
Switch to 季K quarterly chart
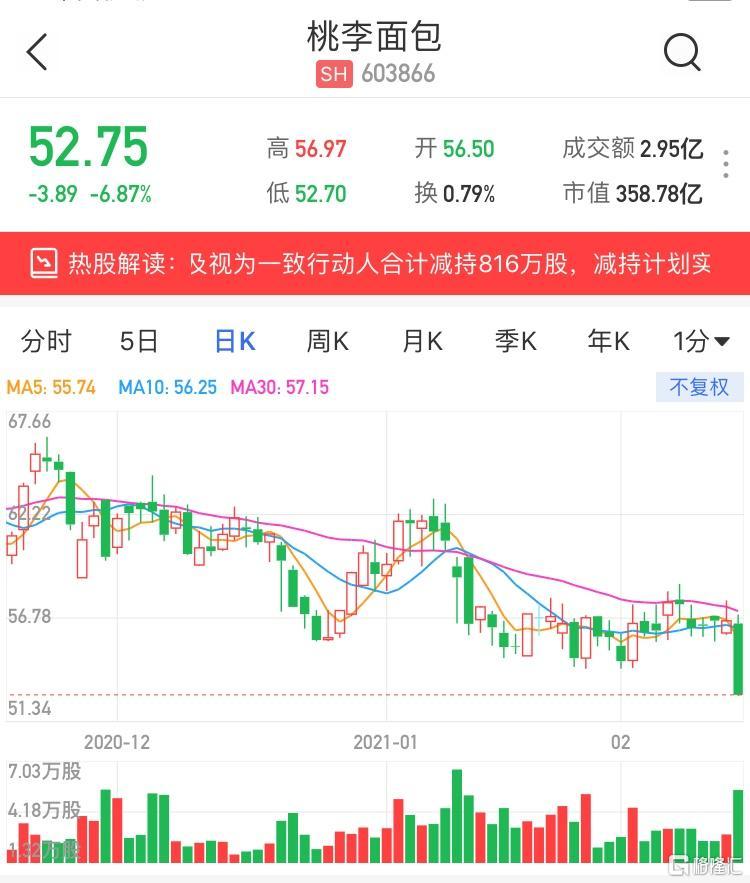coord(515,342)
